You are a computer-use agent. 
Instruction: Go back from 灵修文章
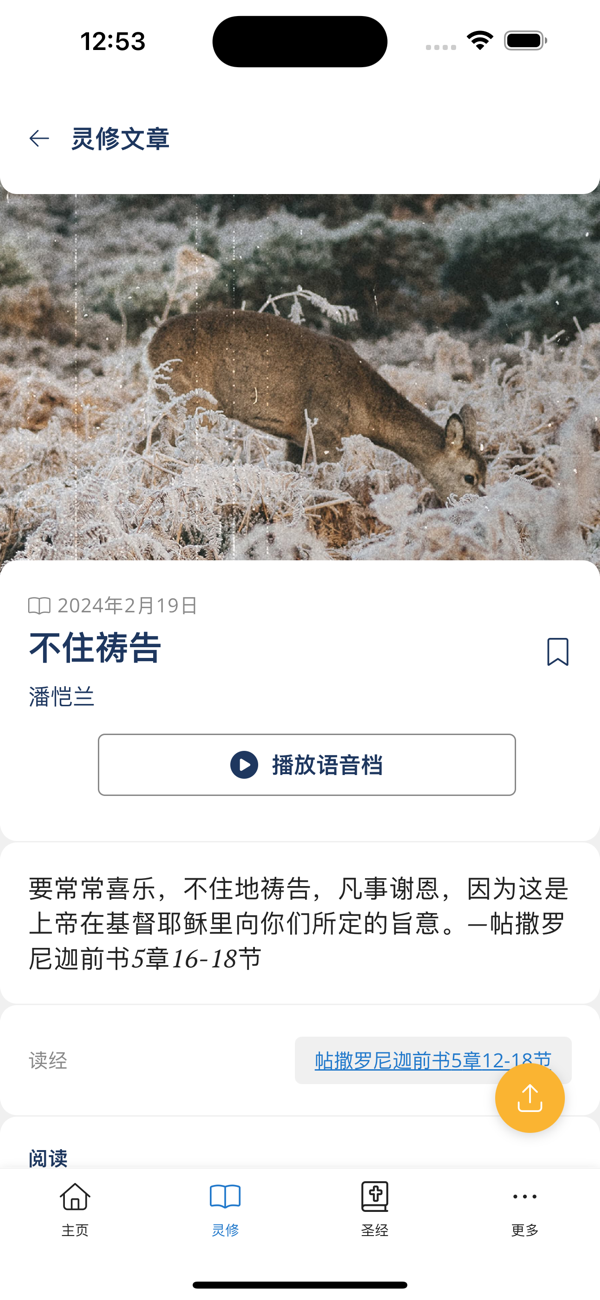point(39,139)
